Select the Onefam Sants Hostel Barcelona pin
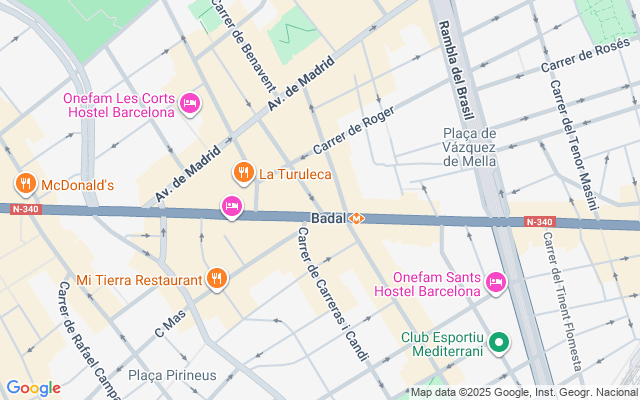The width and height of the screenshot is (640, 400). pyautogui.click(x=496, y=283)
